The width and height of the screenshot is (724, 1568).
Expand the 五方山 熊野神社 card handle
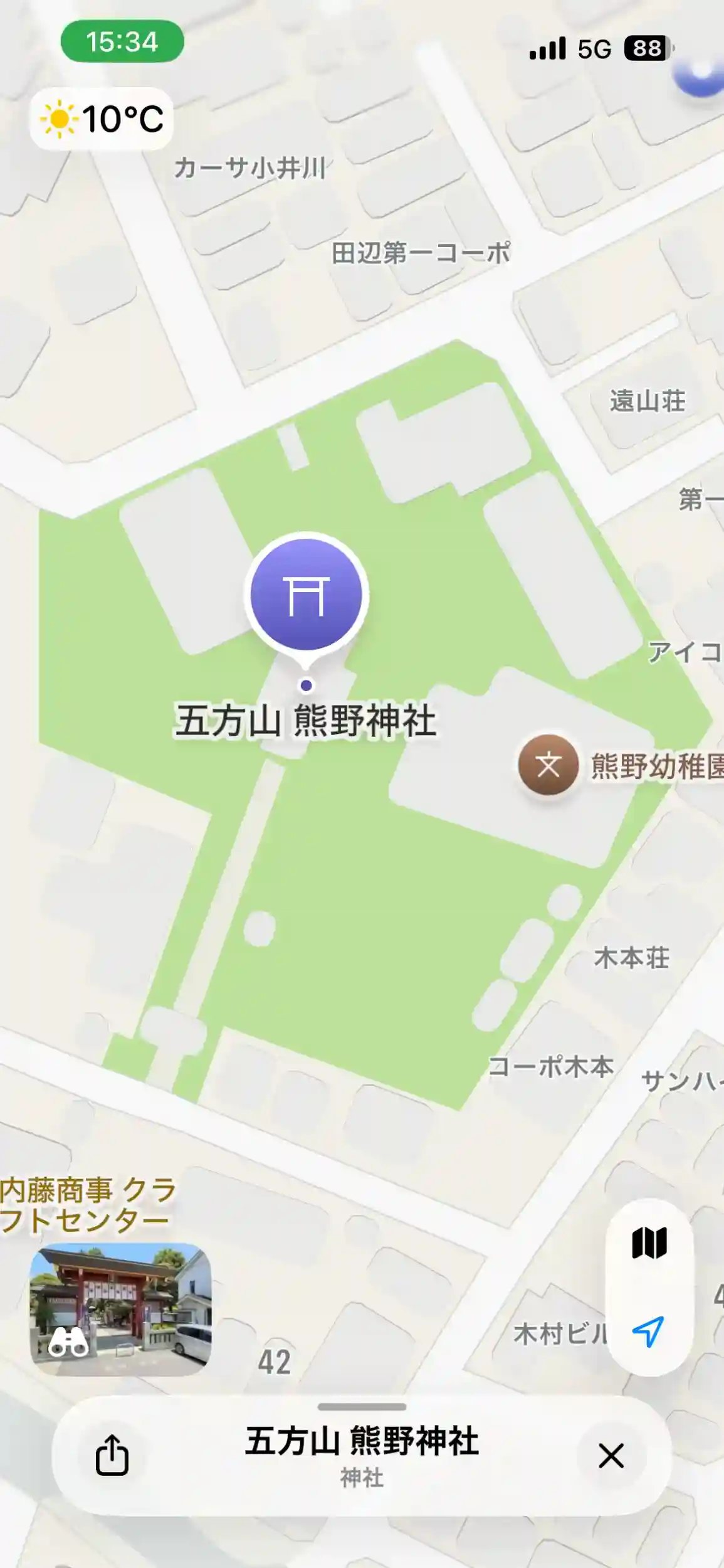(x=362, y=1407)
